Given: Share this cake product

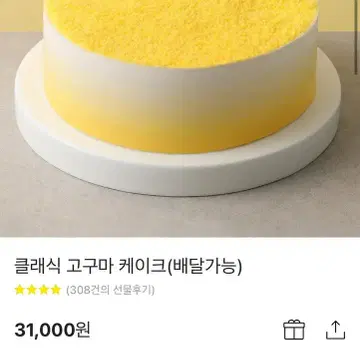Looking at the screenshot, I should point(336,330).
